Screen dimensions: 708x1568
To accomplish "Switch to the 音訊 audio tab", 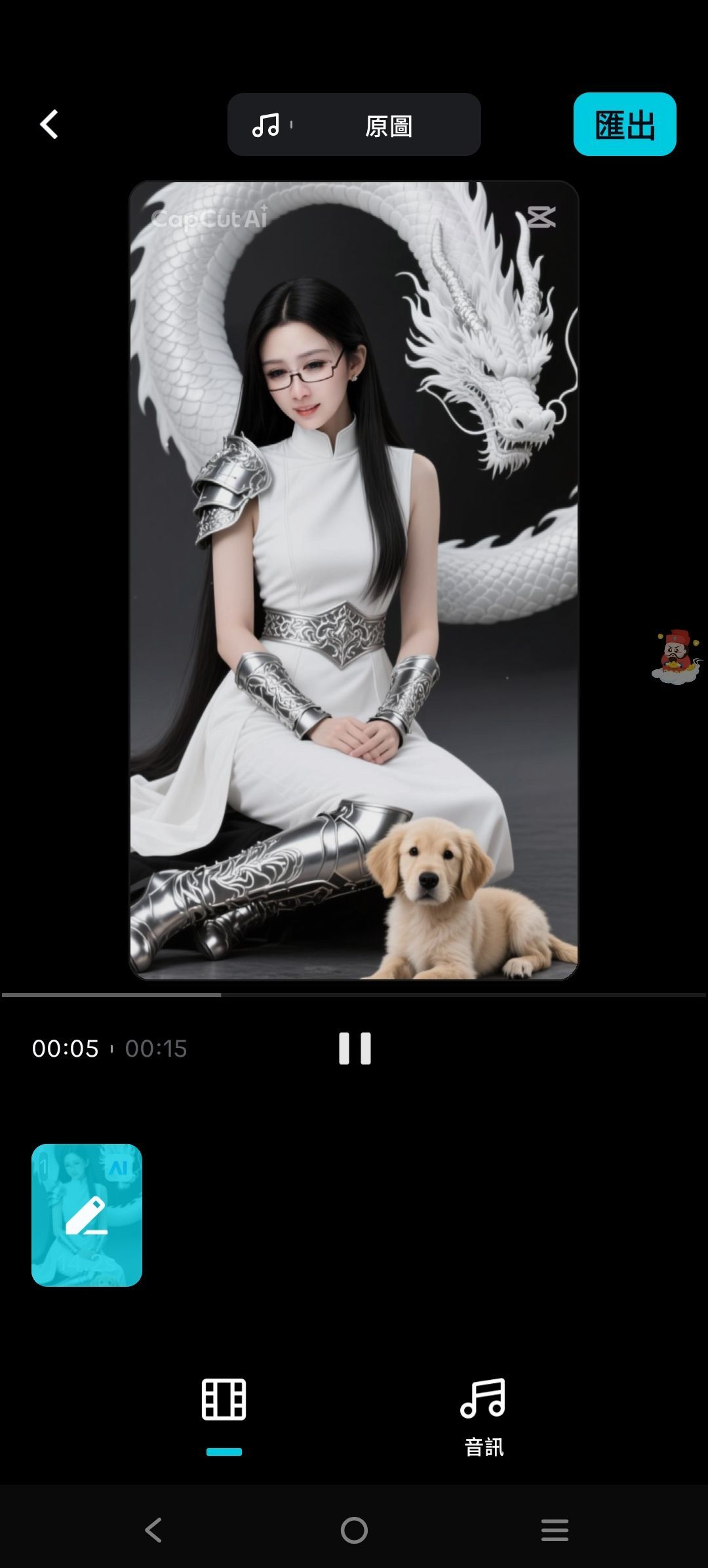I will 484,1416.
